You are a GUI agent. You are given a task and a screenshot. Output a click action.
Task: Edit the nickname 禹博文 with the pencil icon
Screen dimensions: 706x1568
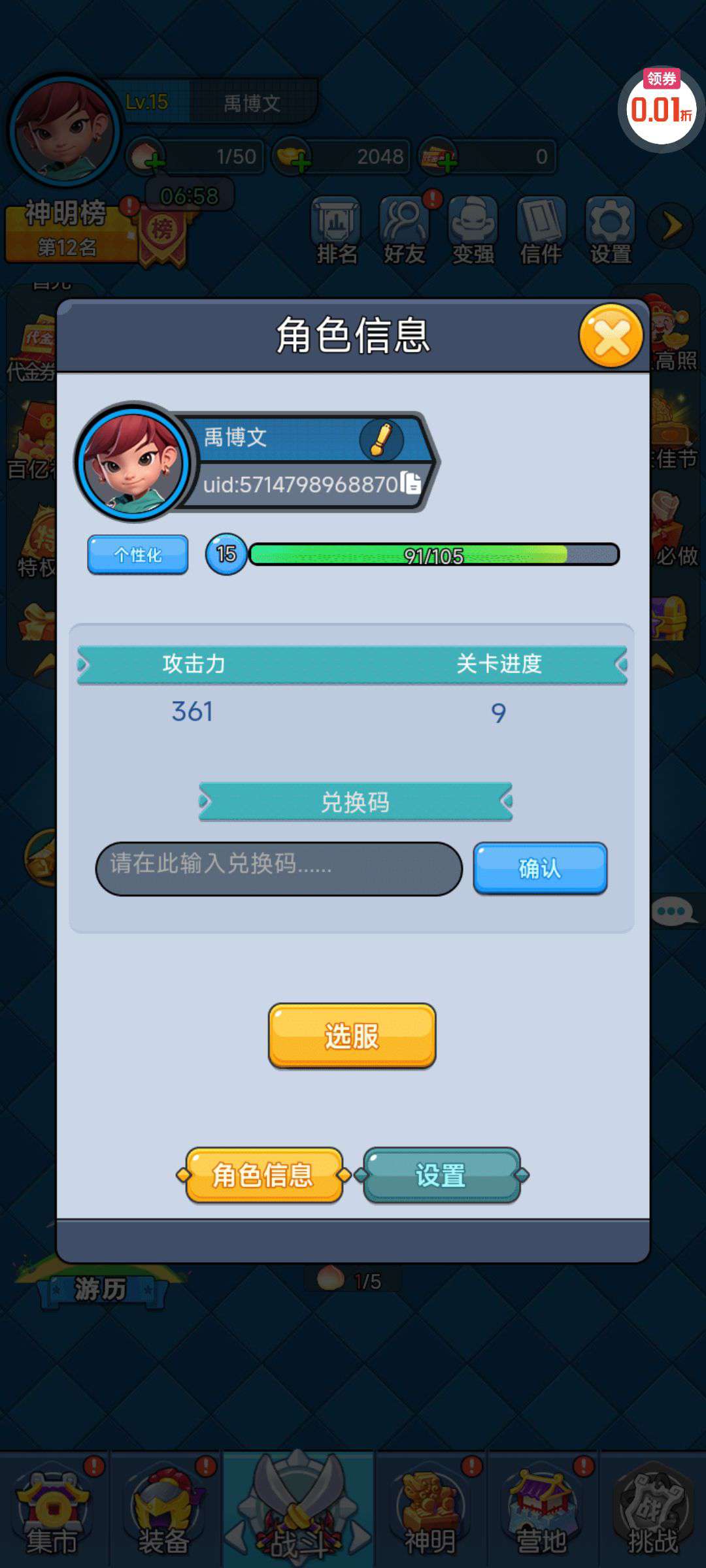[380, 438]
